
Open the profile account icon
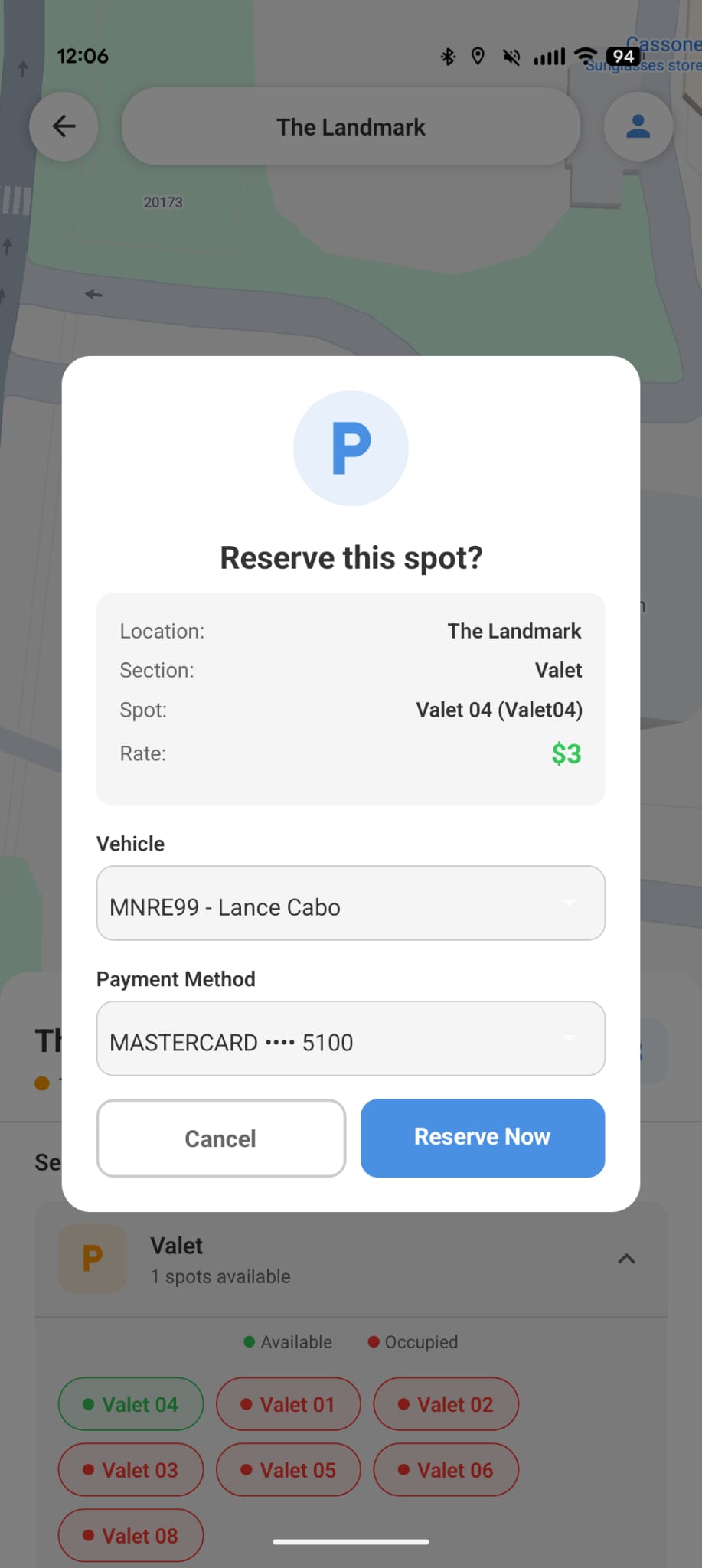pos(638,126)
